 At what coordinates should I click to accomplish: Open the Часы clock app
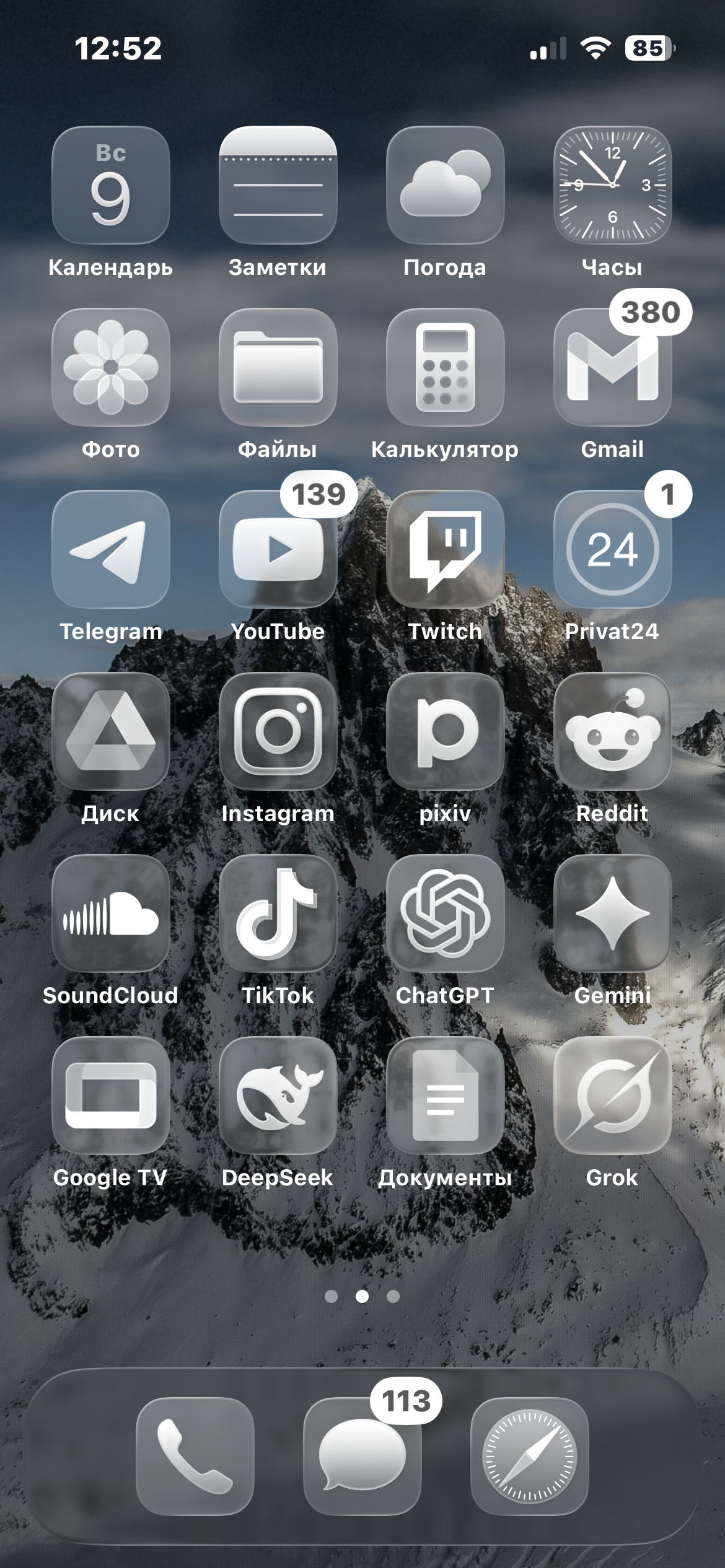tap(612, 185)
